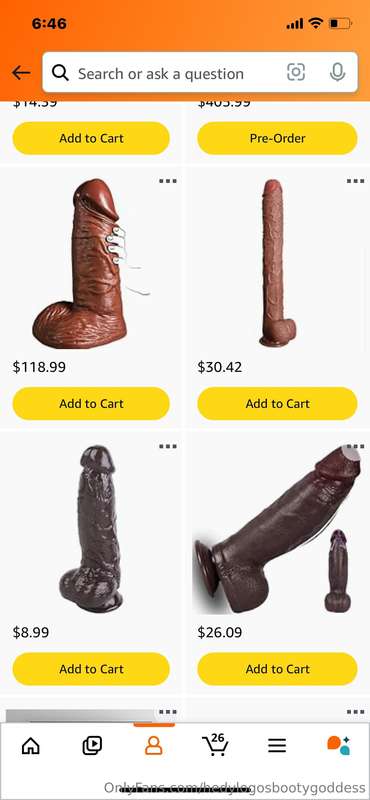The image size is (370, 800).
Task: Switch to the Home tab
Action: [x=31, y=746]
